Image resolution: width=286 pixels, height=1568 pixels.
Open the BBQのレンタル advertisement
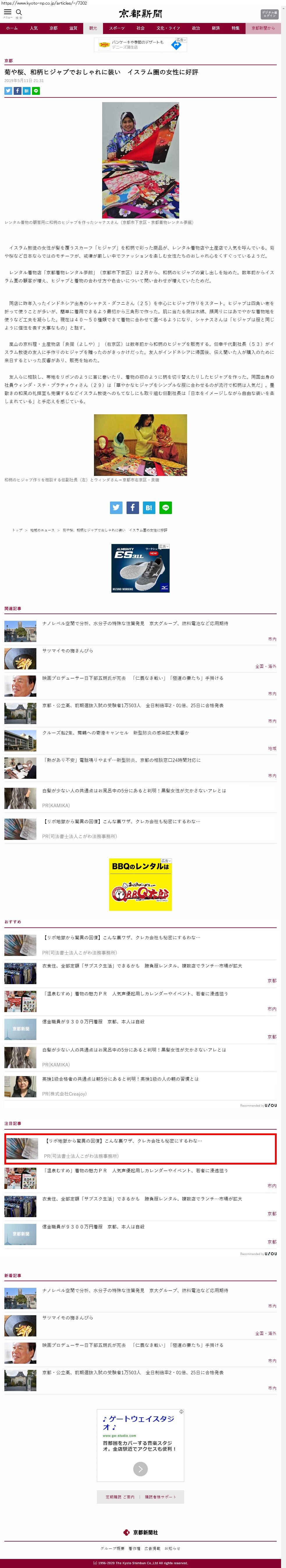(x=141, y=884)
